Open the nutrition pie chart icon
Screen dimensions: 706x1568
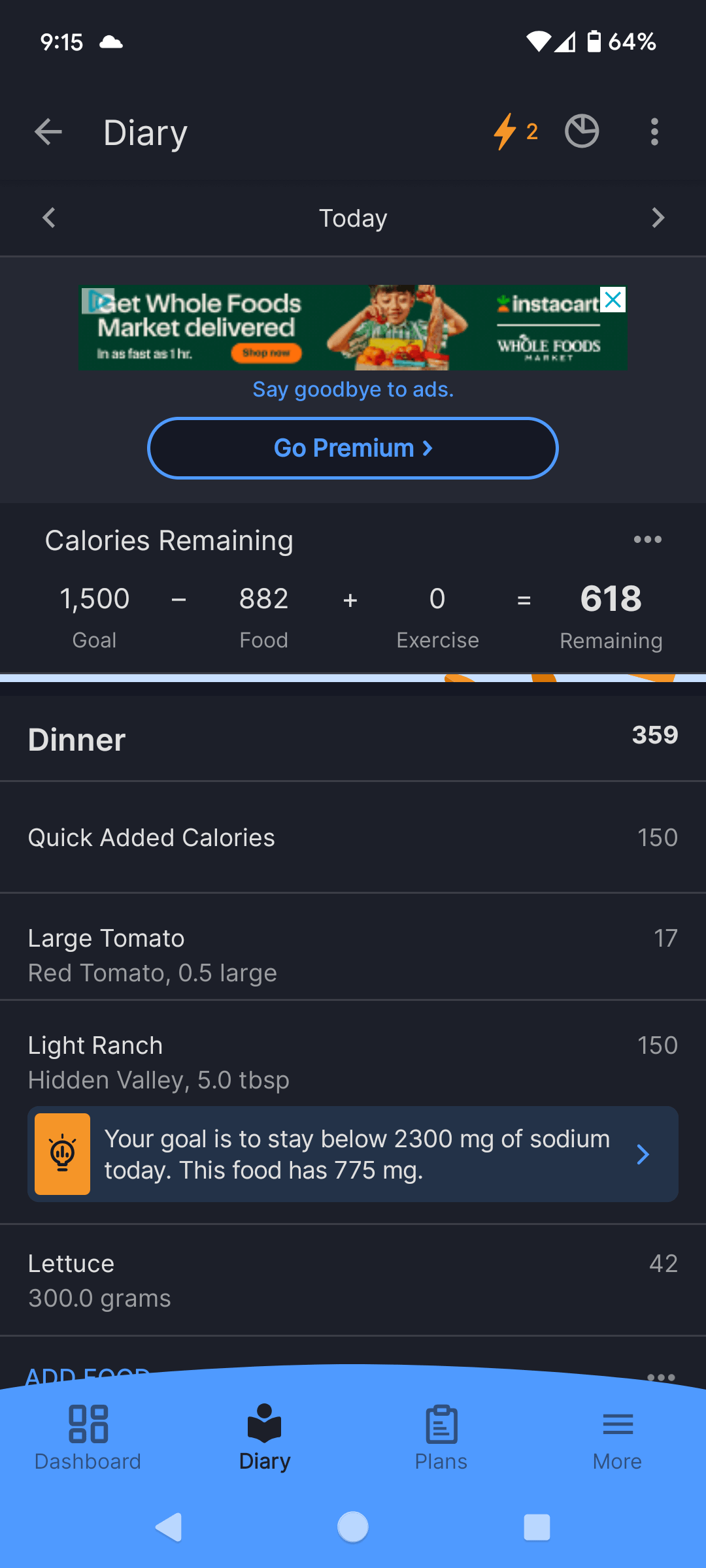582,132
